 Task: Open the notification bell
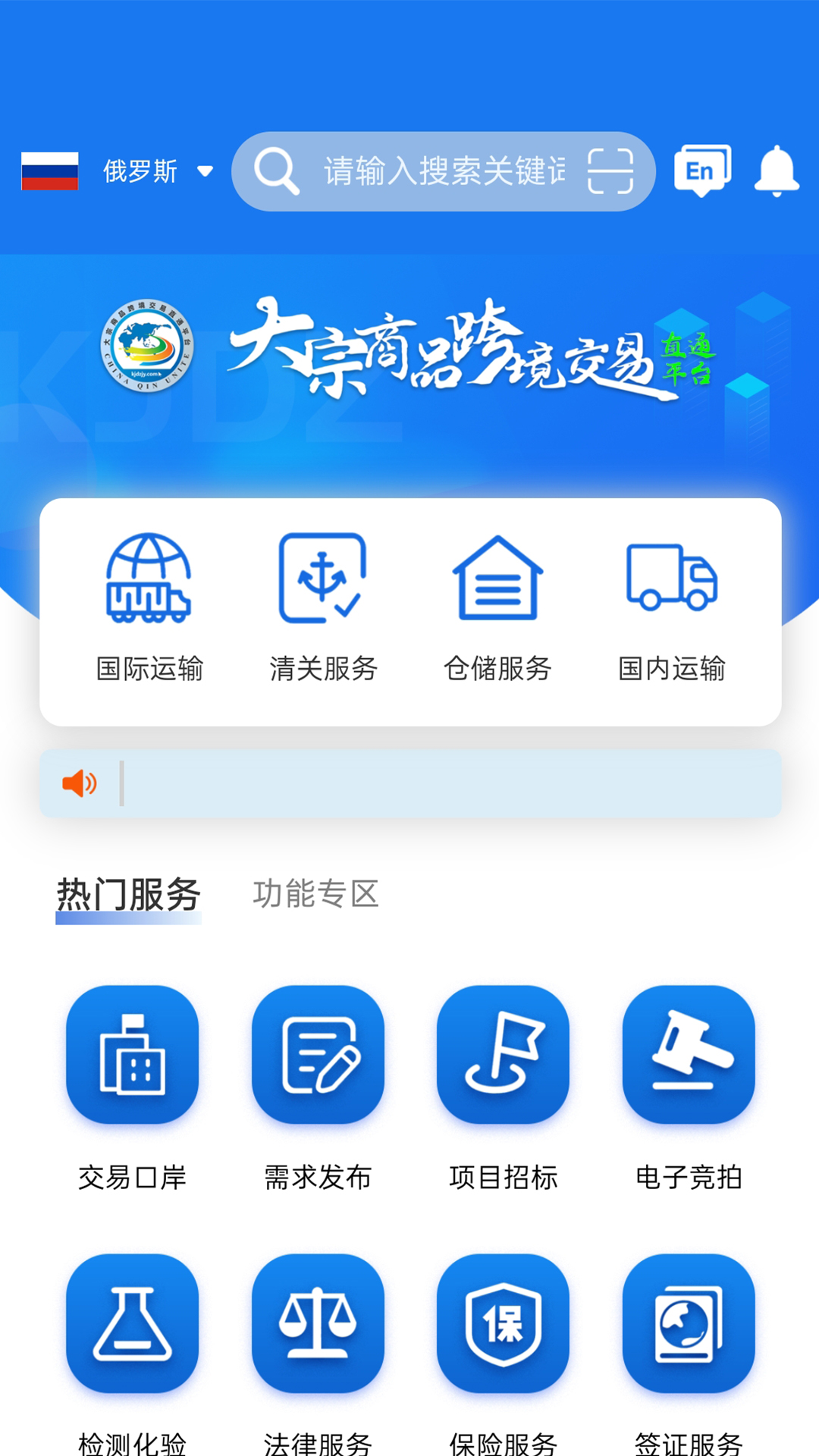point(777,170)
